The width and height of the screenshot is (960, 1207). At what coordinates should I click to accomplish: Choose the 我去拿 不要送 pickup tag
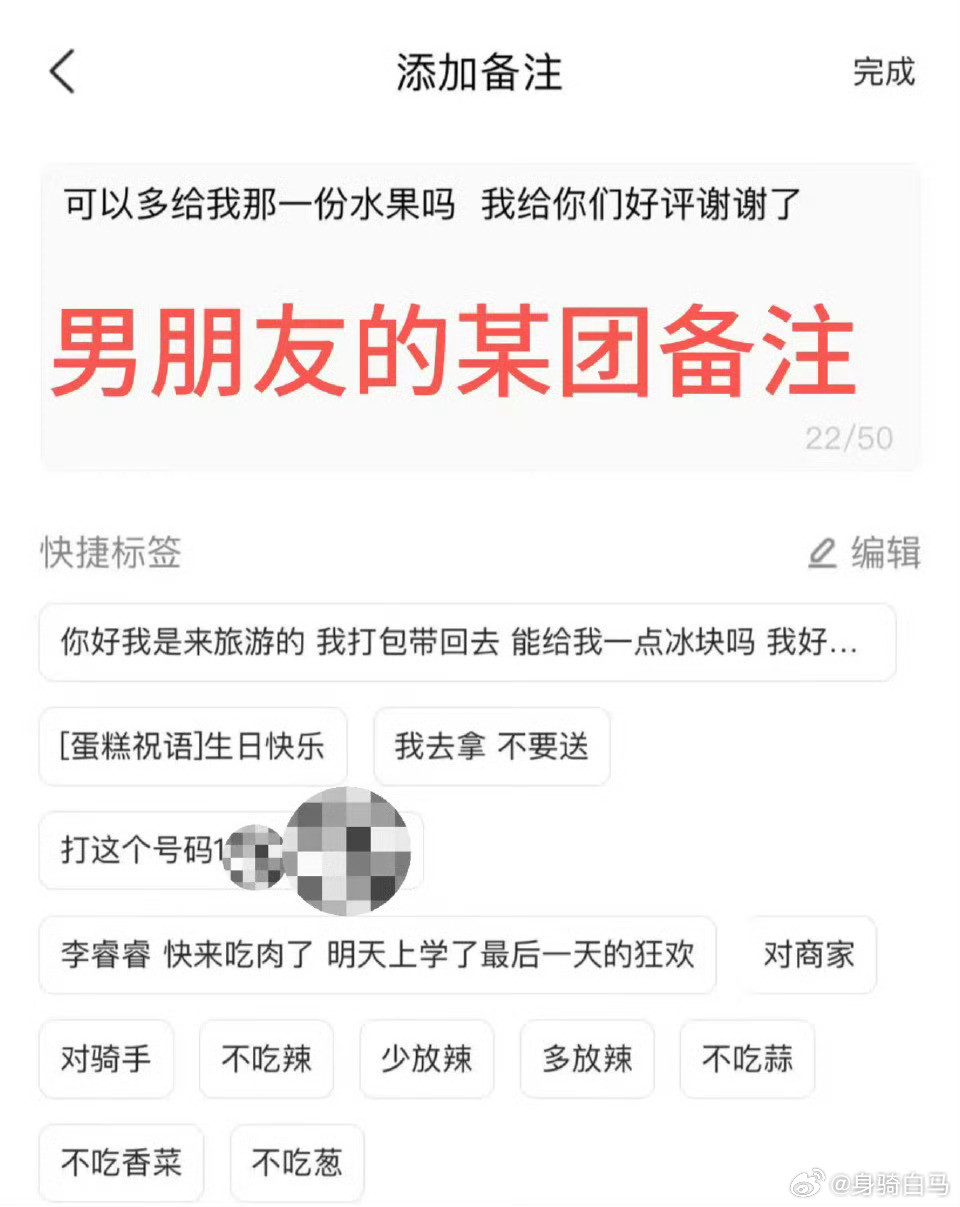(491, 746)
